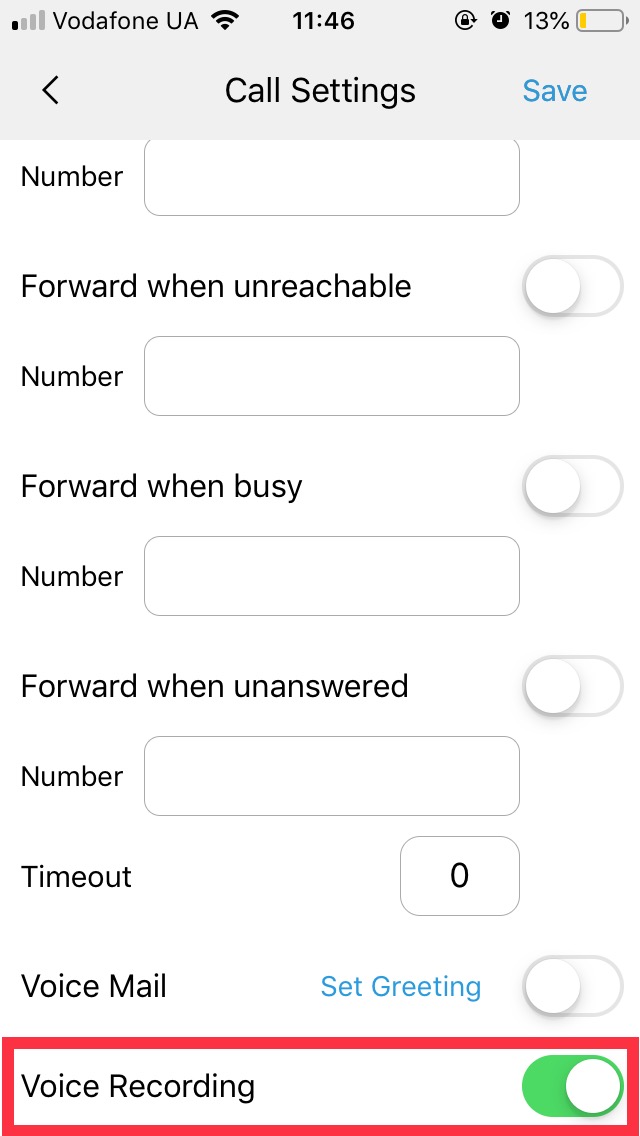Tap Number field under Forward when unanswered

(332, 776)
